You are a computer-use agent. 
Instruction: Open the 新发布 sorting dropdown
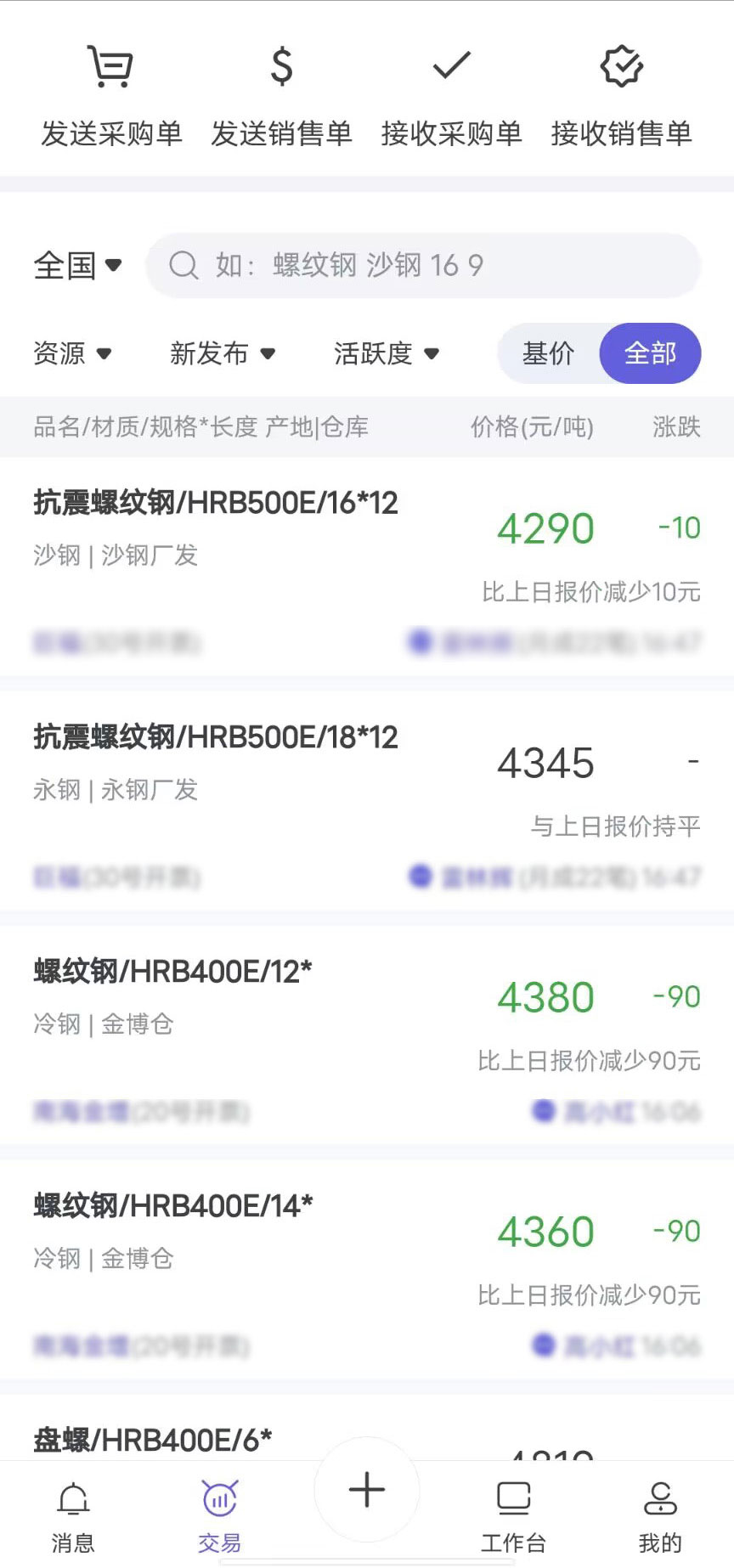223,354
